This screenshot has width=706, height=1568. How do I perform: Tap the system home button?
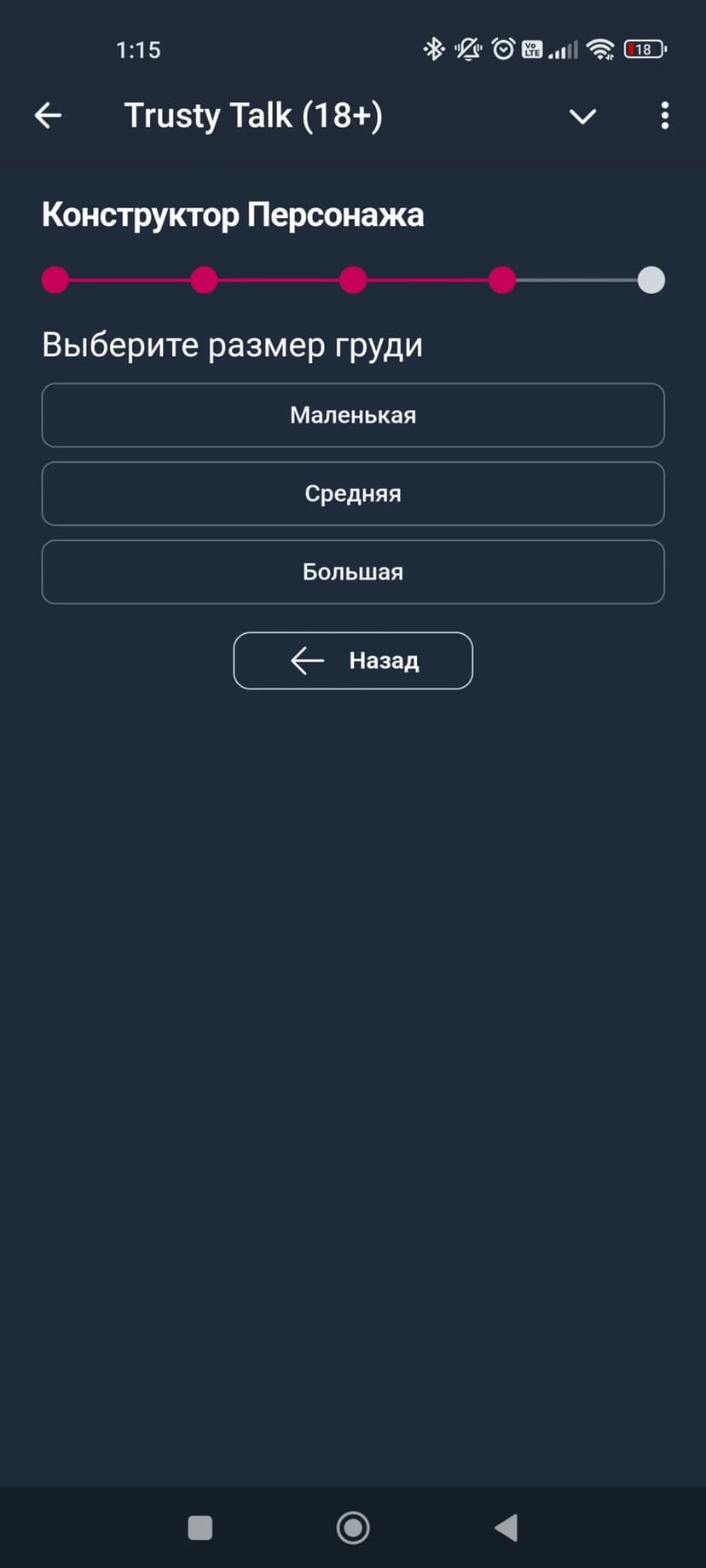[353, 1528]
